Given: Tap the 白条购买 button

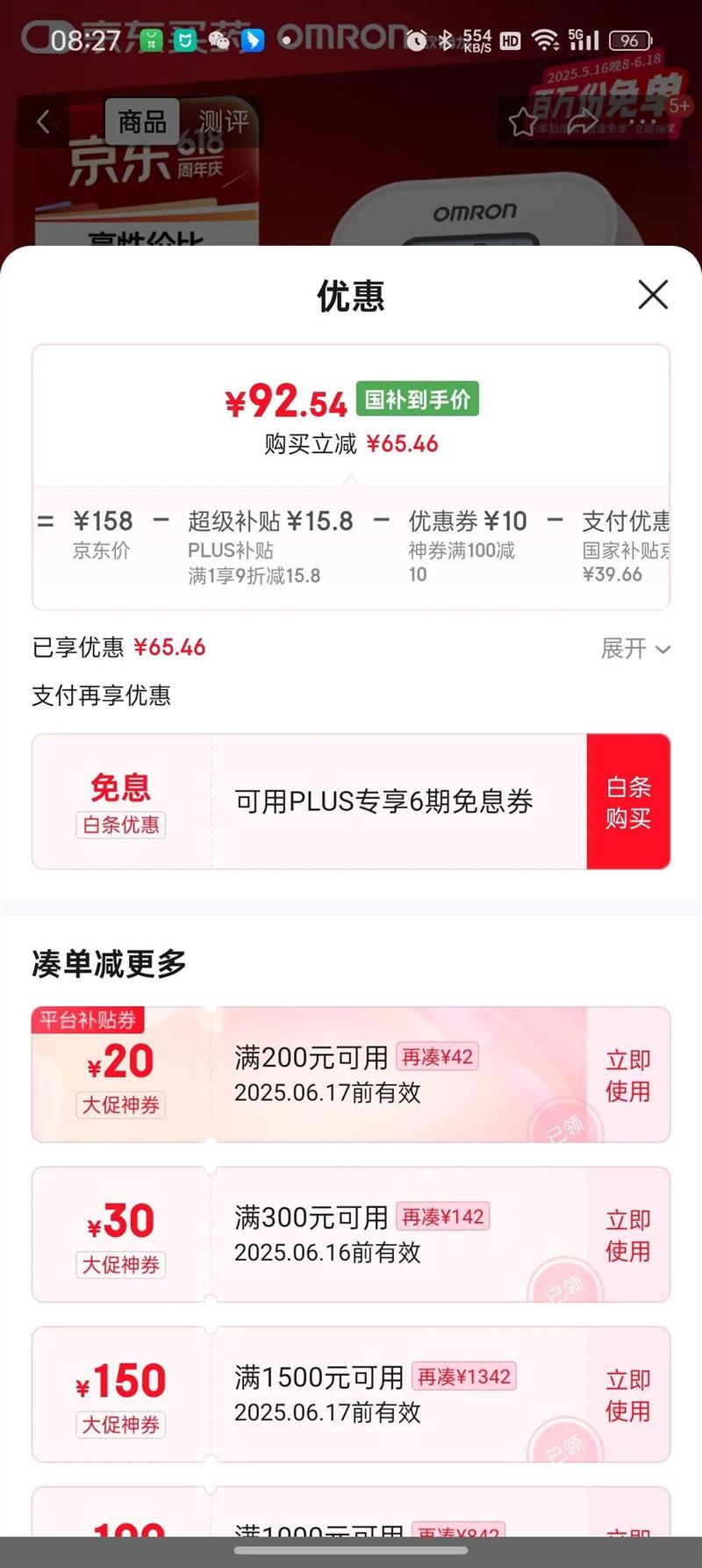Looking at the screenshot, I should pos(628,802).
